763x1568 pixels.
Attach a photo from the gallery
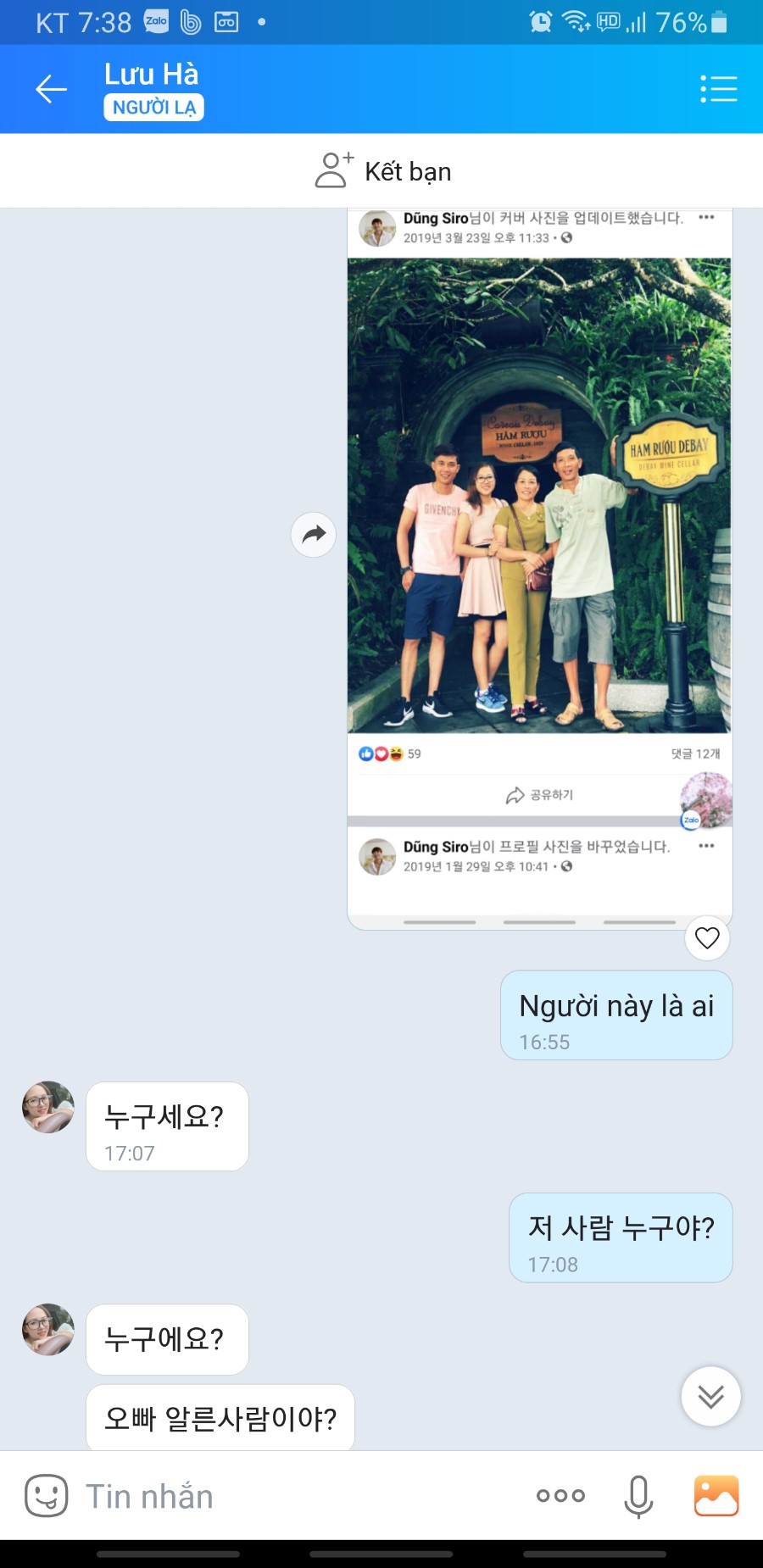(x=716, y=1496)
